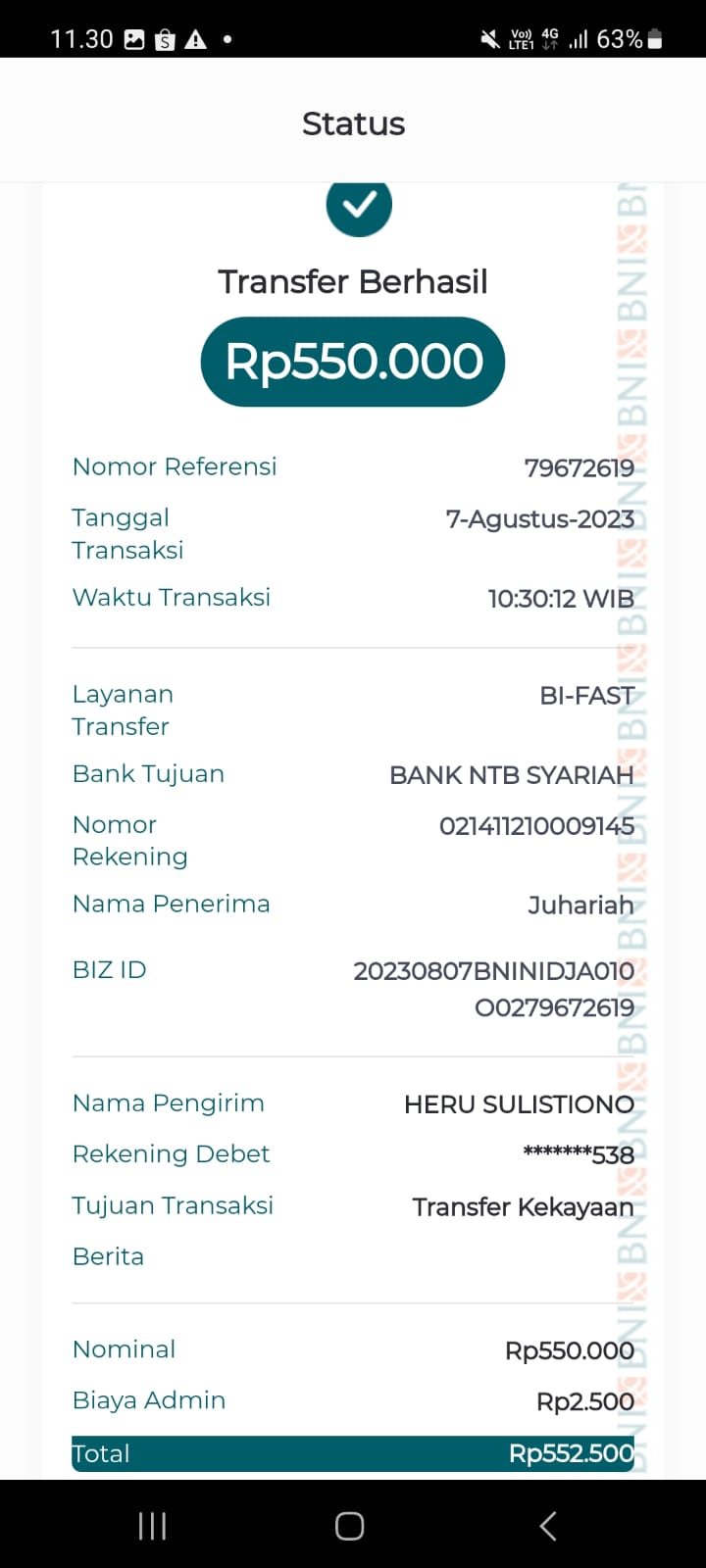Screen dimensions: 706x1568
Task: Open the recent apps overview
Action: pyautogui.click(x=152, y=1526)
